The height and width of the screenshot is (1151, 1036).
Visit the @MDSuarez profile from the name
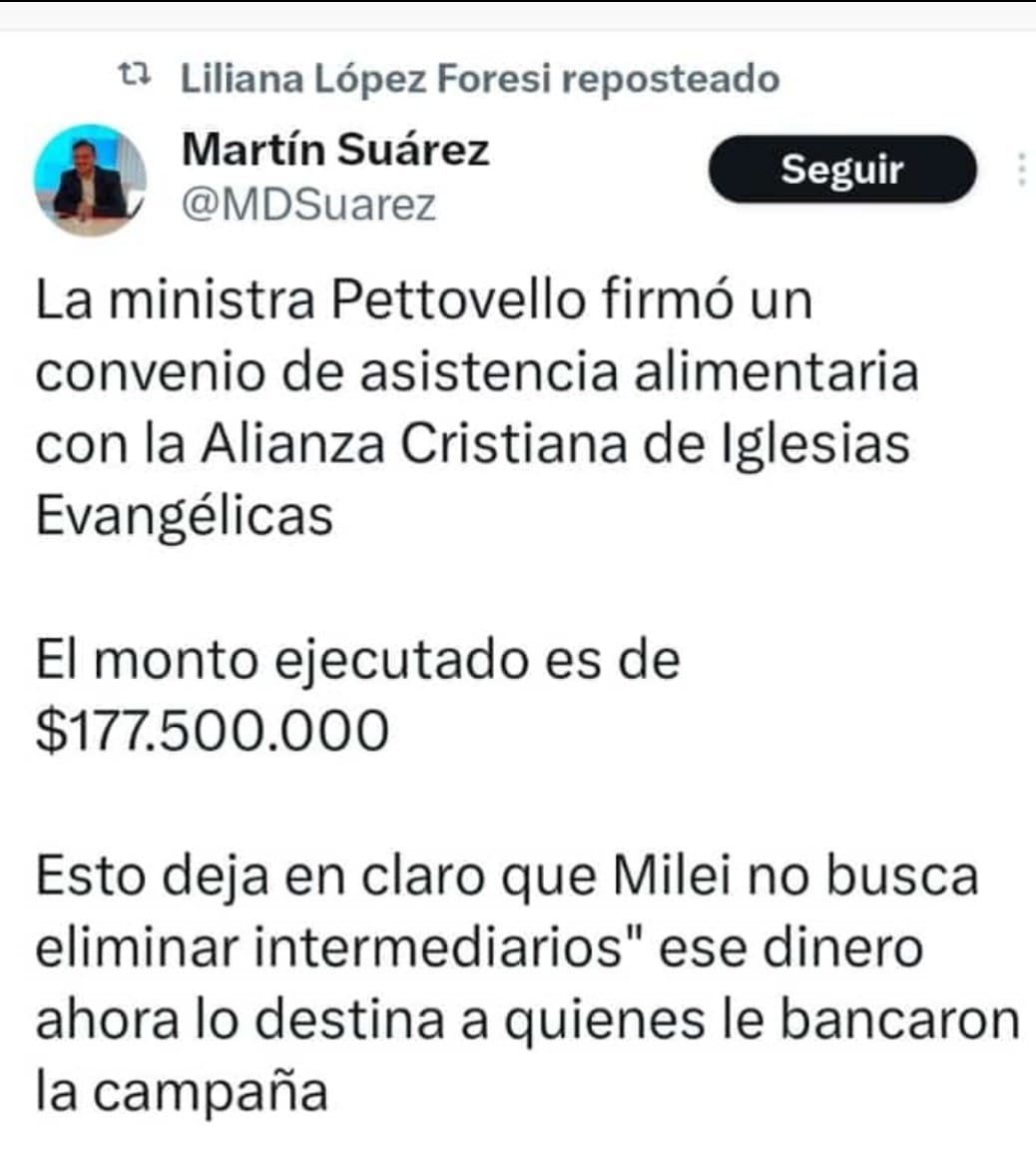(335, 150)
